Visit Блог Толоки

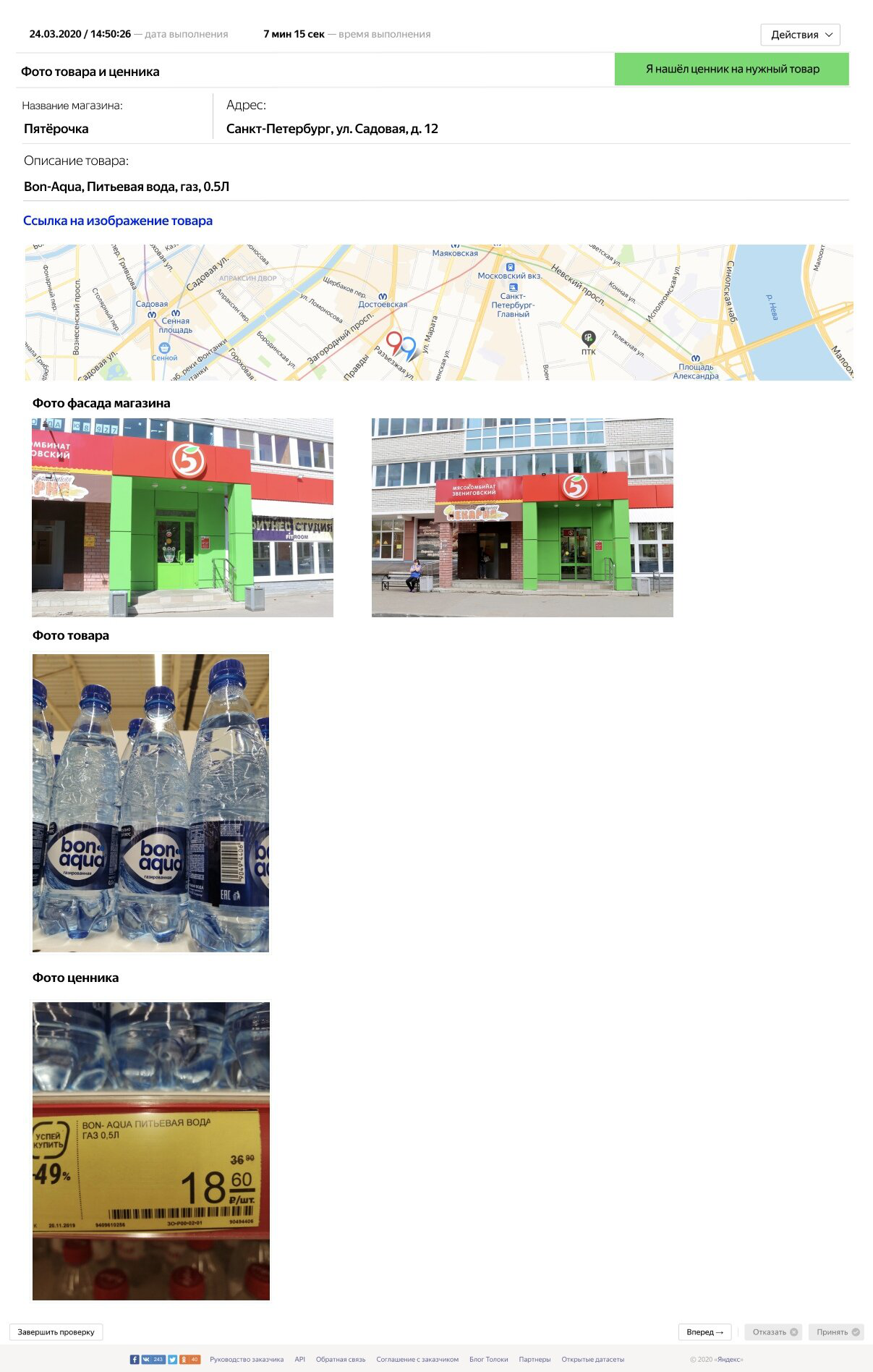coord(489,1360)
